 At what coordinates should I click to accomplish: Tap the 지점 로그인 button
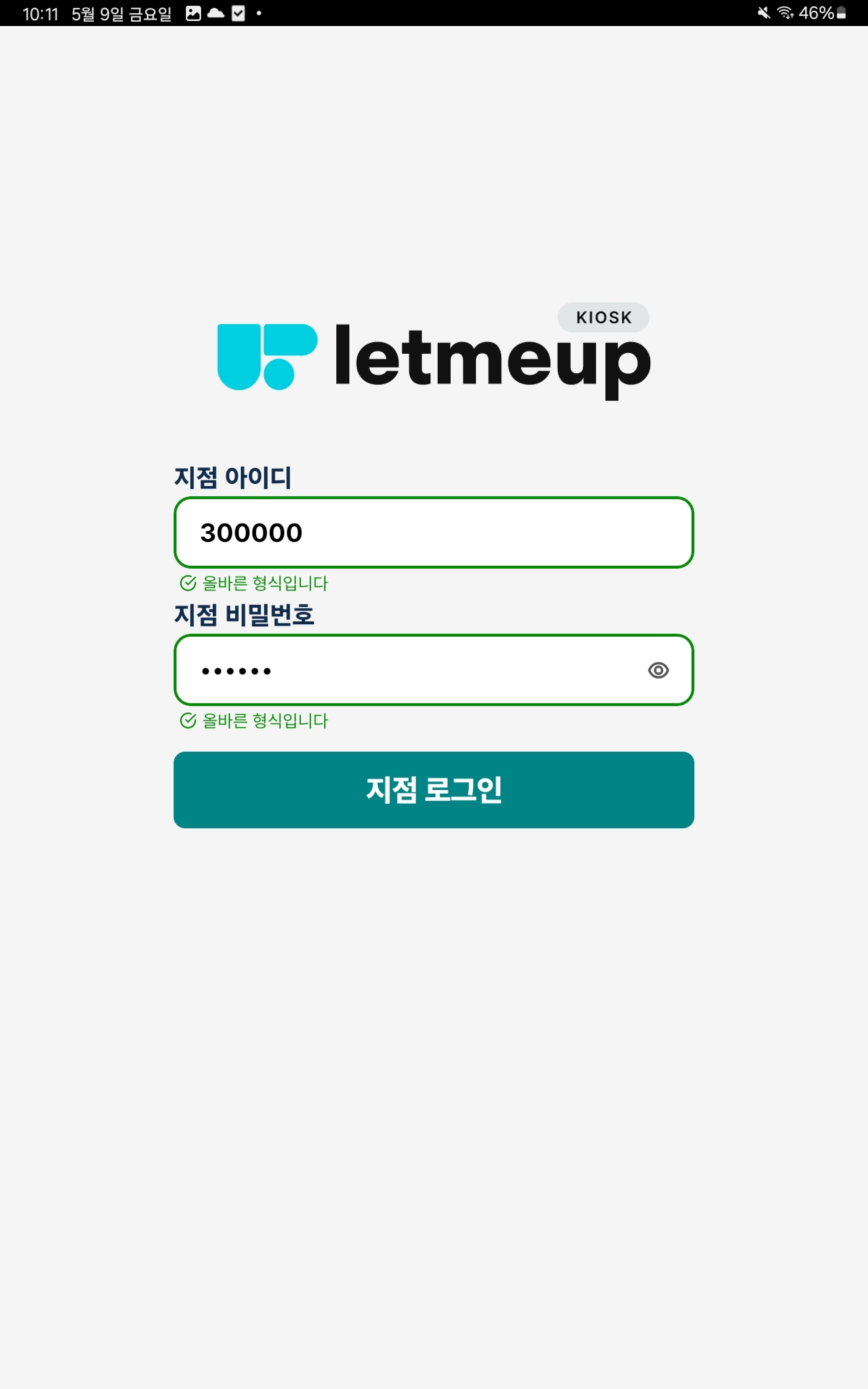433,790
